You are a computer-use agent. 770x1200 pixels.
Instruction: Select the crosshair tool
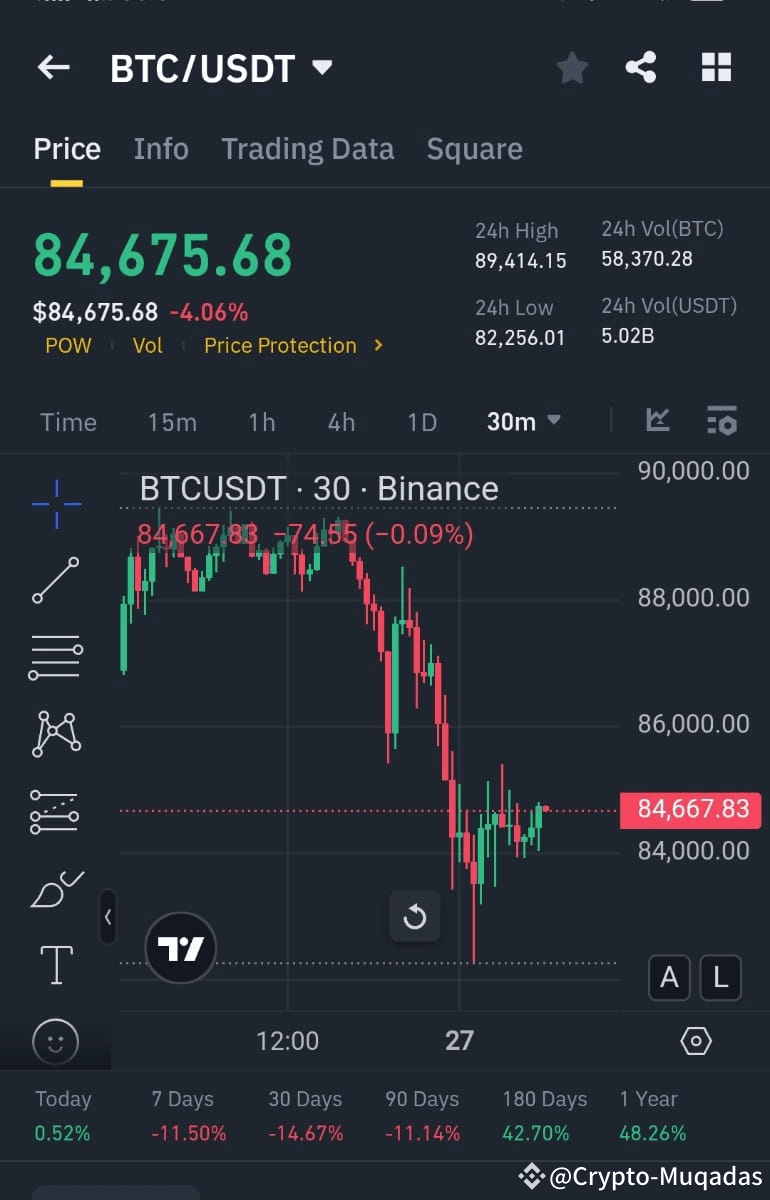click(x=55, y=504)
